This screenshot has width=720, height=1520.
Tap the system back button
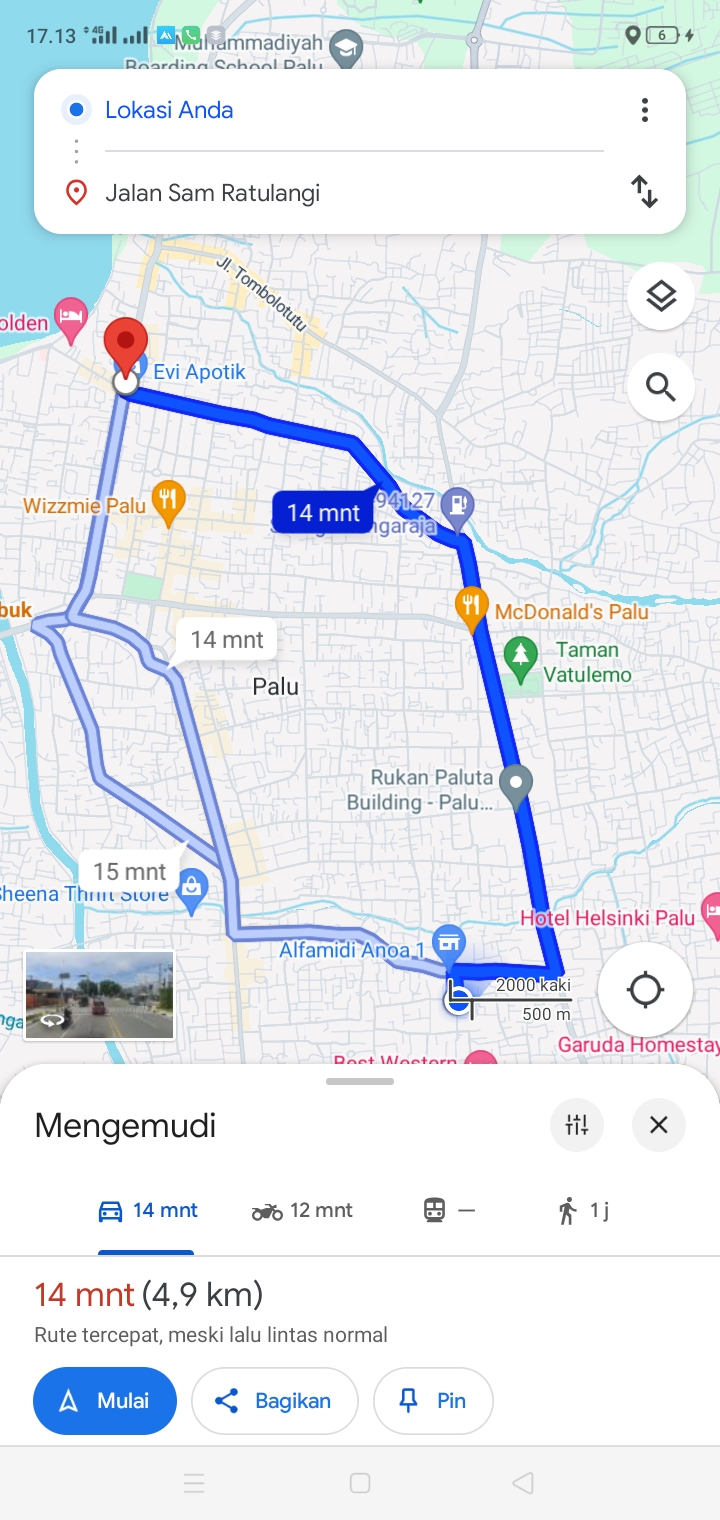pyautogui.click(x=522, y=1483)
